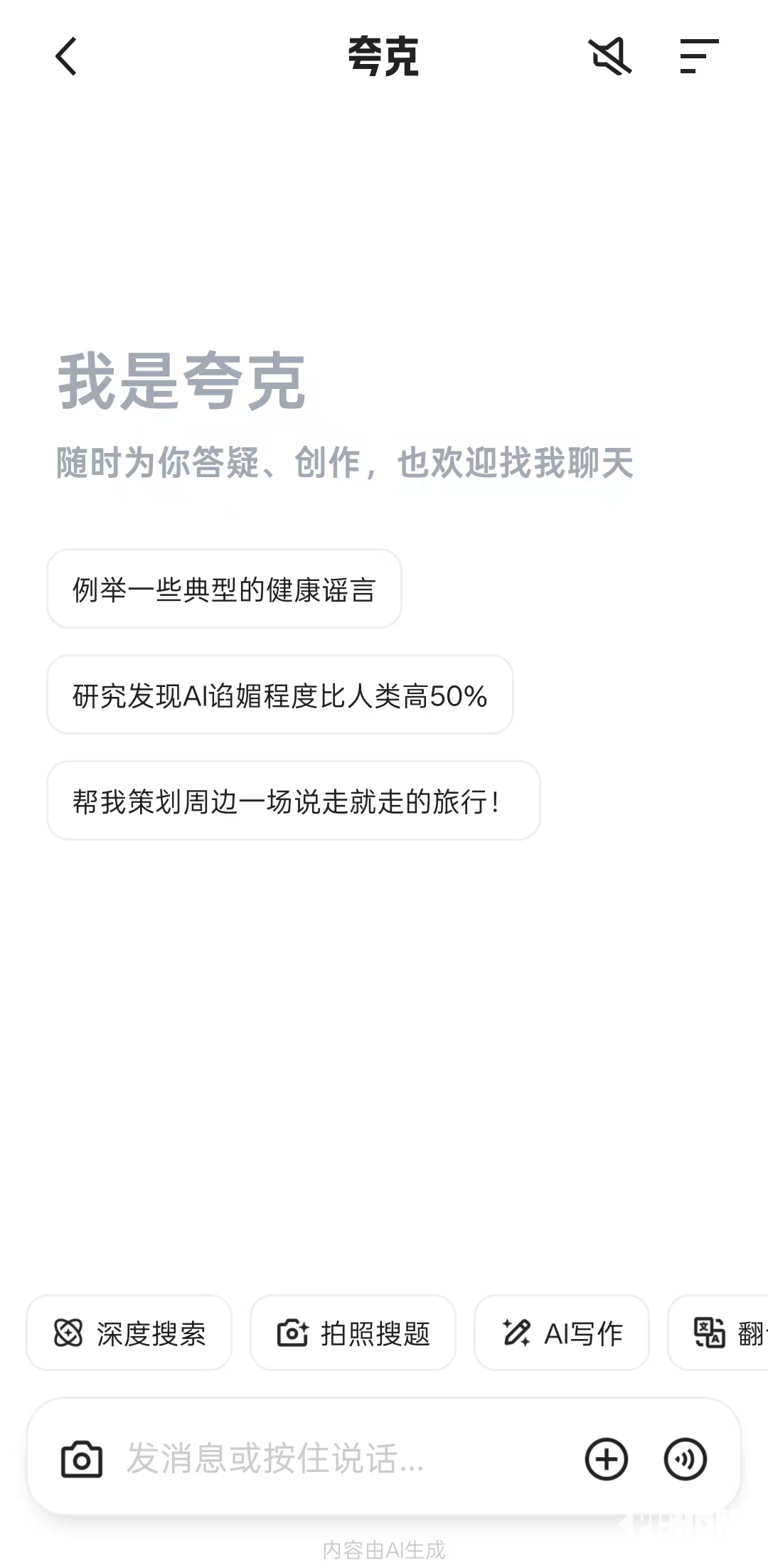
Task: Open 深度搜索 deep search
Action: (x=129, y=1333)
